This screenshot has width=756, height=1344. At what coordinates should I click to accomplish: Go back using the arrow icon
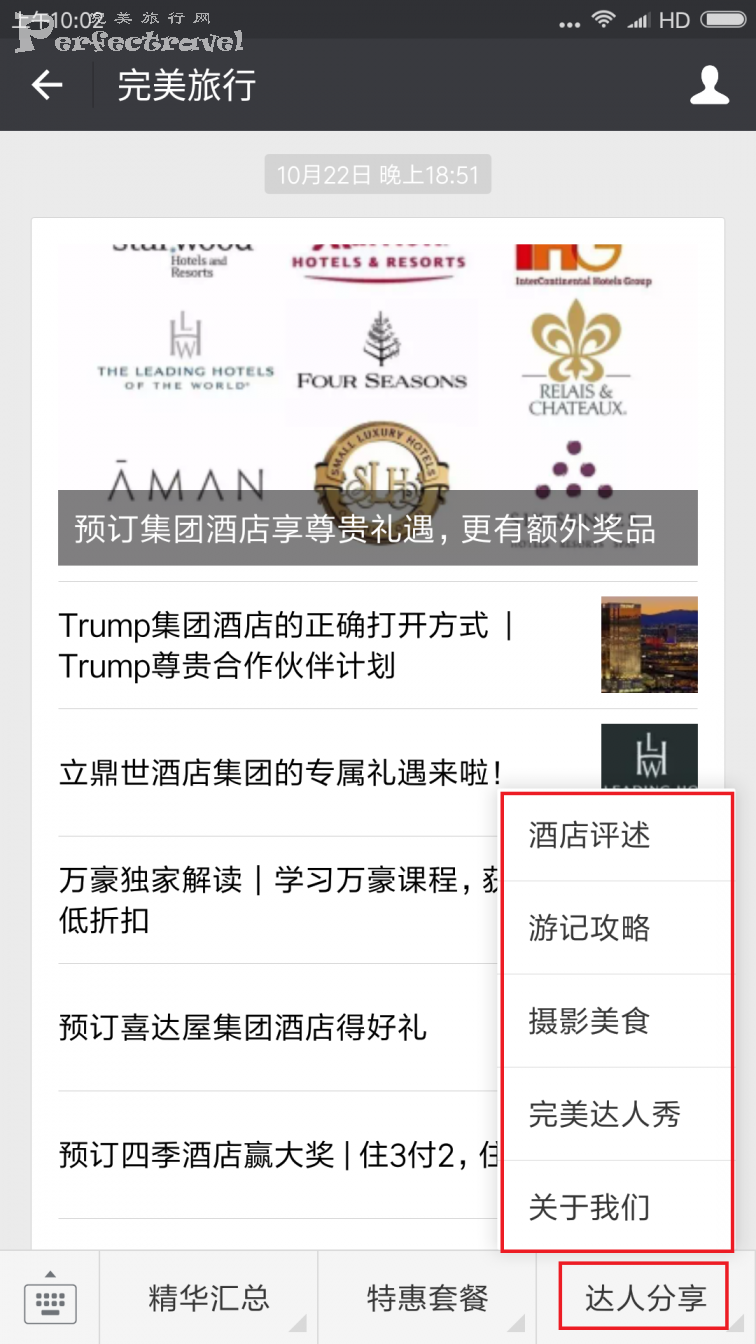47,85
